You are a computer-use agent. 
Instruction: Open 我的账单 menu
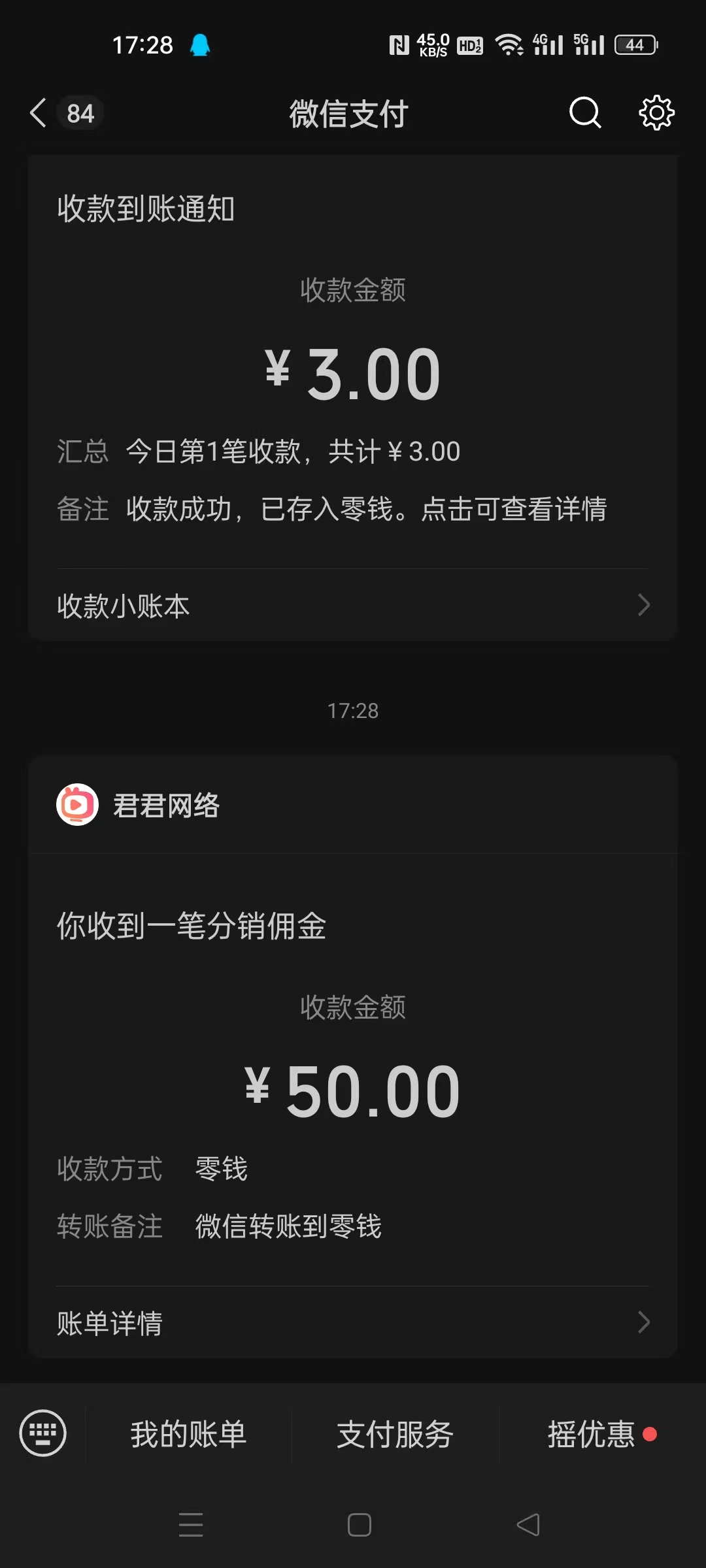(x=188, y=1434)
